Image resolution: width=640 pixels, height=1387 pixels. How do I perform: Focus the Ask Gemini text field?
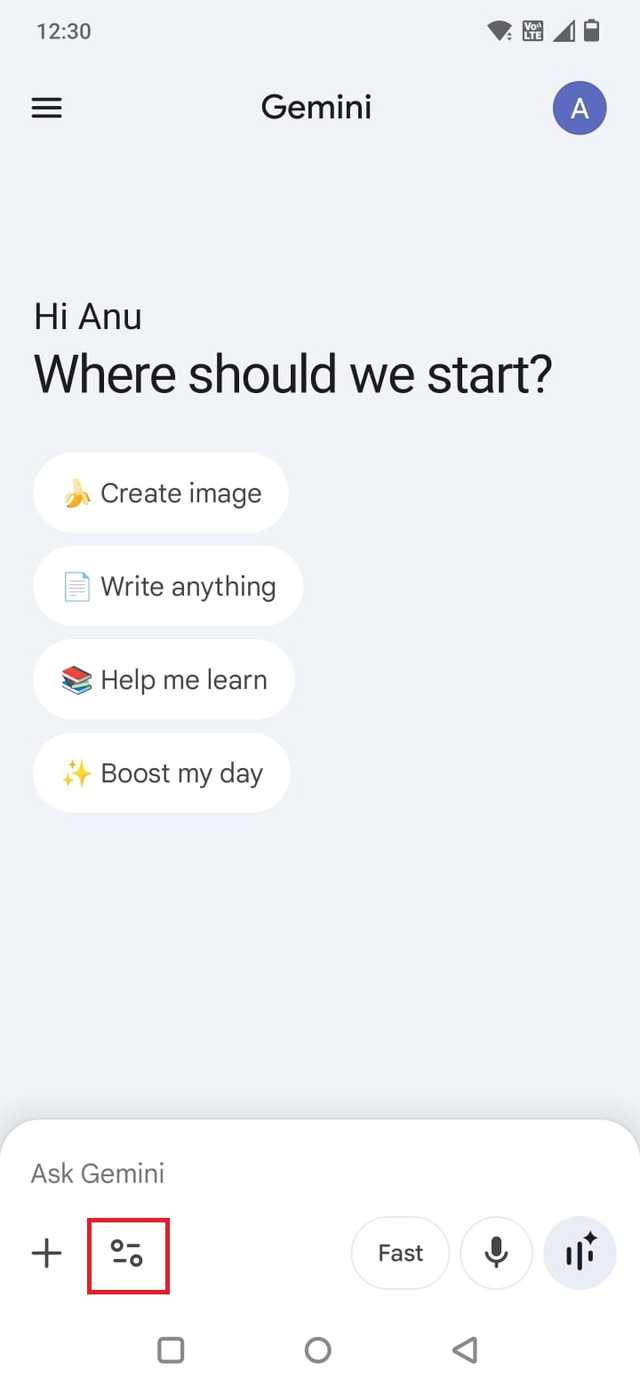click(300, 1173)
